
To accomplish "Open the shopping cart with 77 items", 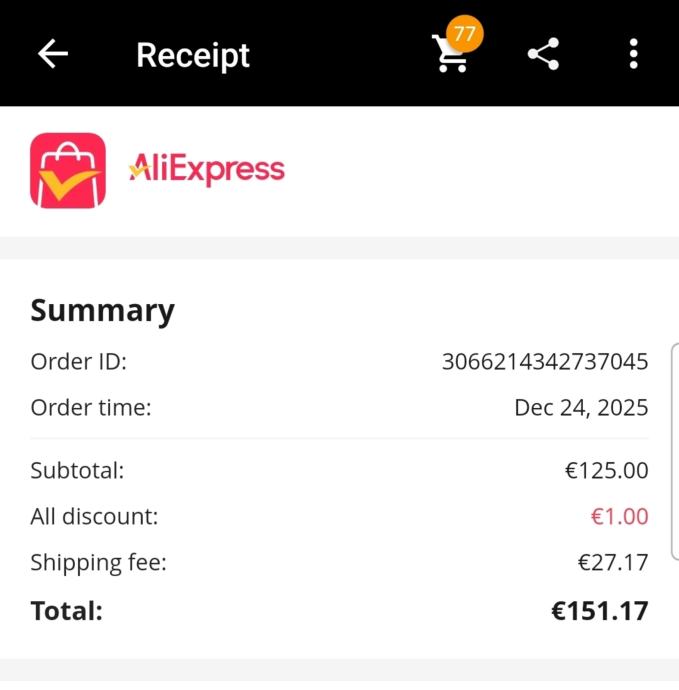I will 452,53.
